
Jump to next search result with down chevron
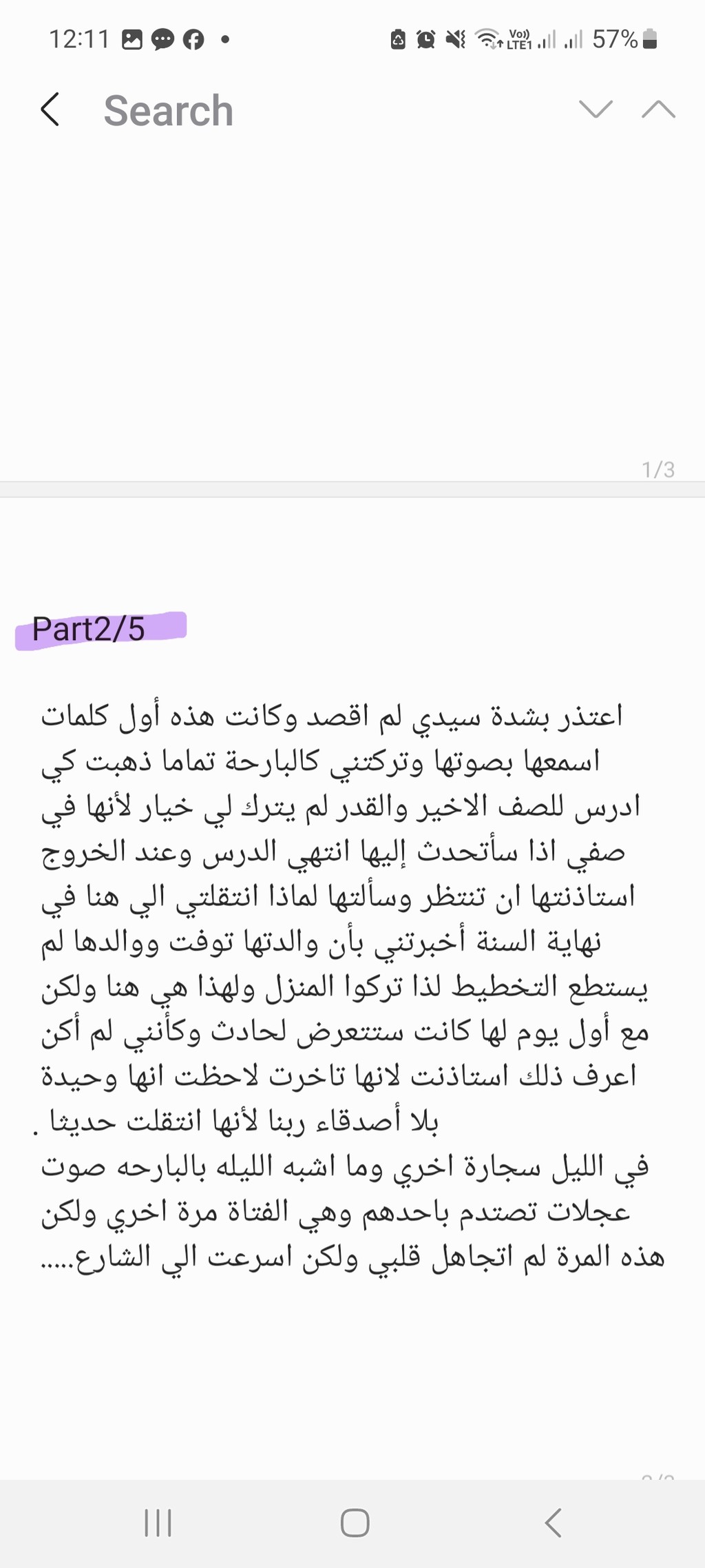click(x=596, y=109)
